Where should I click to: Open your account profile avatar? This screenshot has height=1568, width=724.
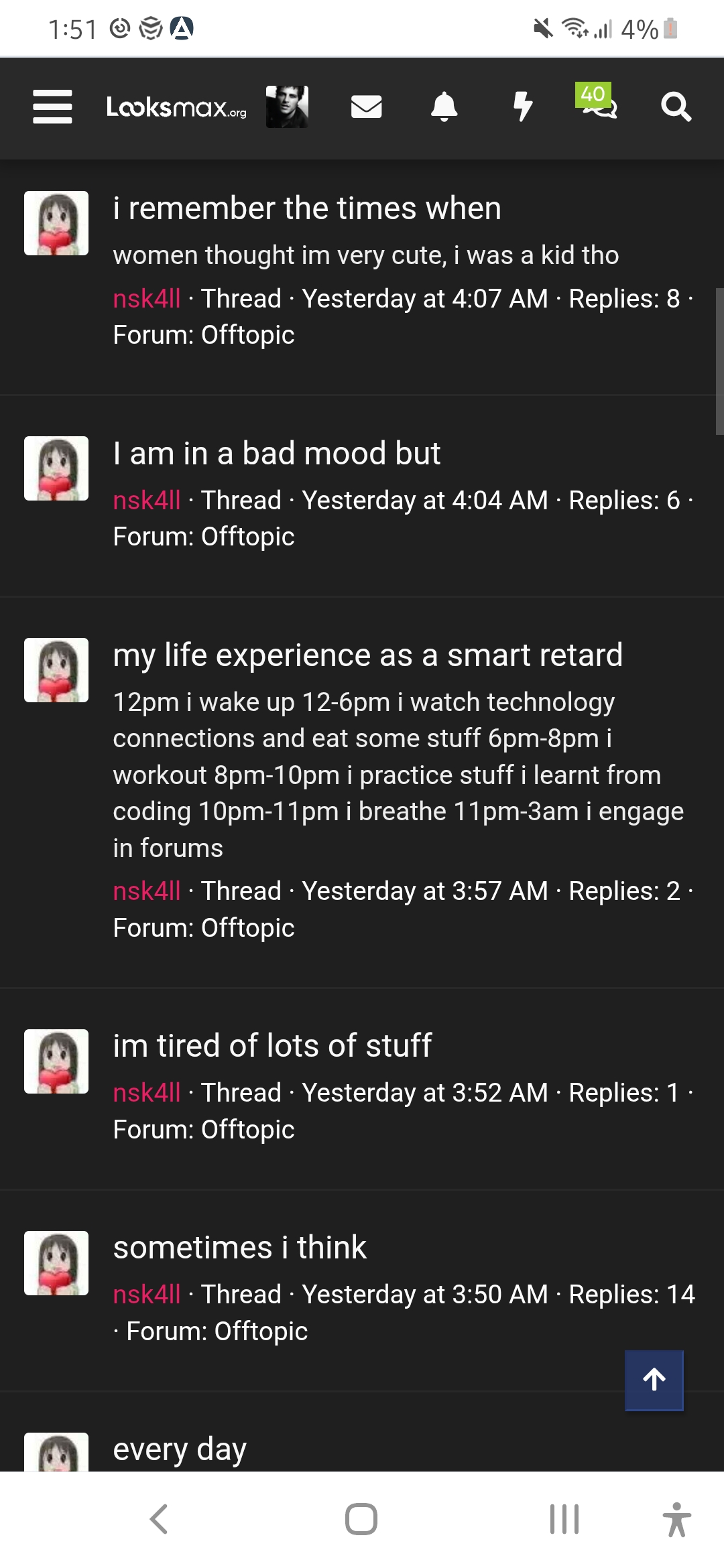[287, 107]
